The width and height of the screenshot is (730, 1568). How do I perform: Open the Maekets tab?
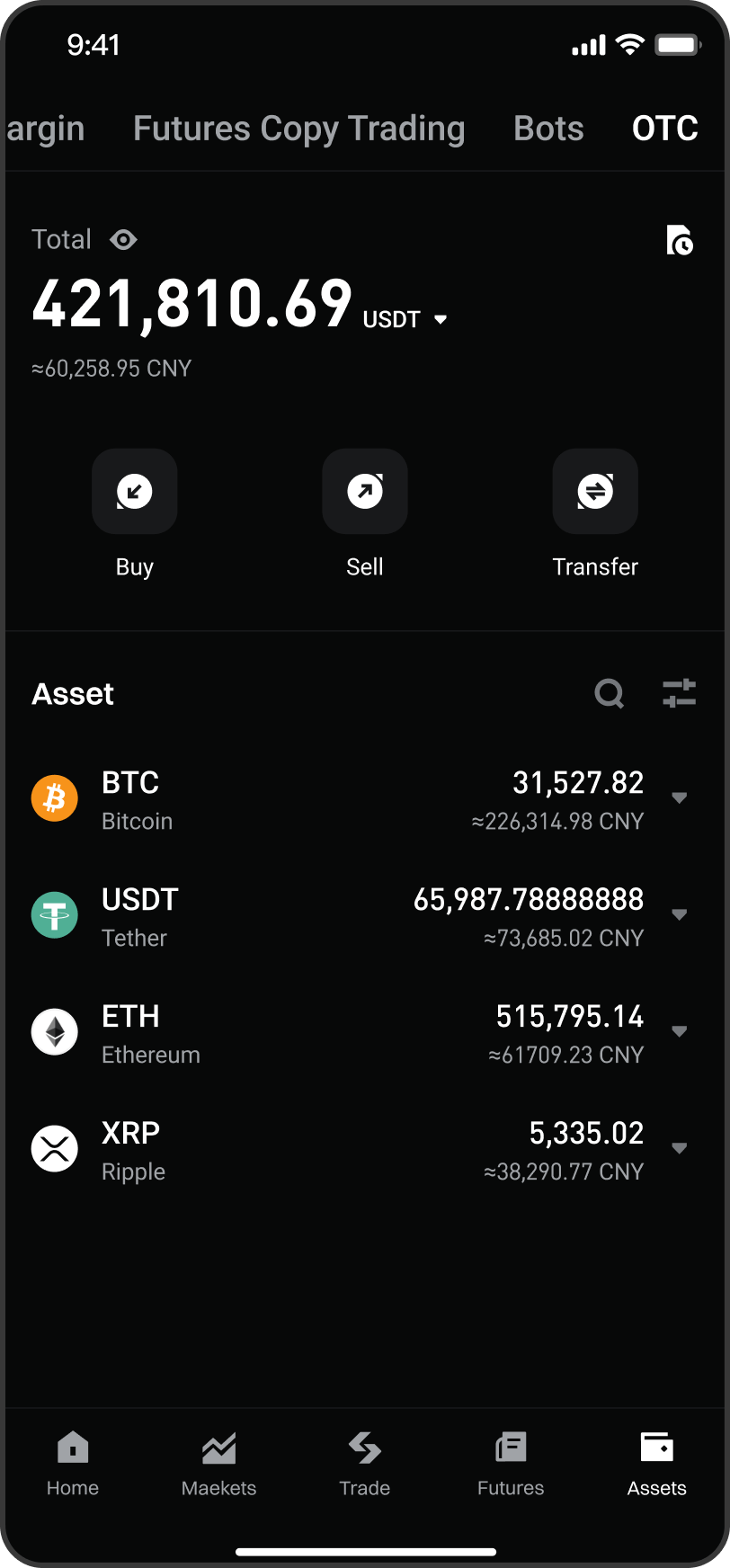click(218, 1463)
